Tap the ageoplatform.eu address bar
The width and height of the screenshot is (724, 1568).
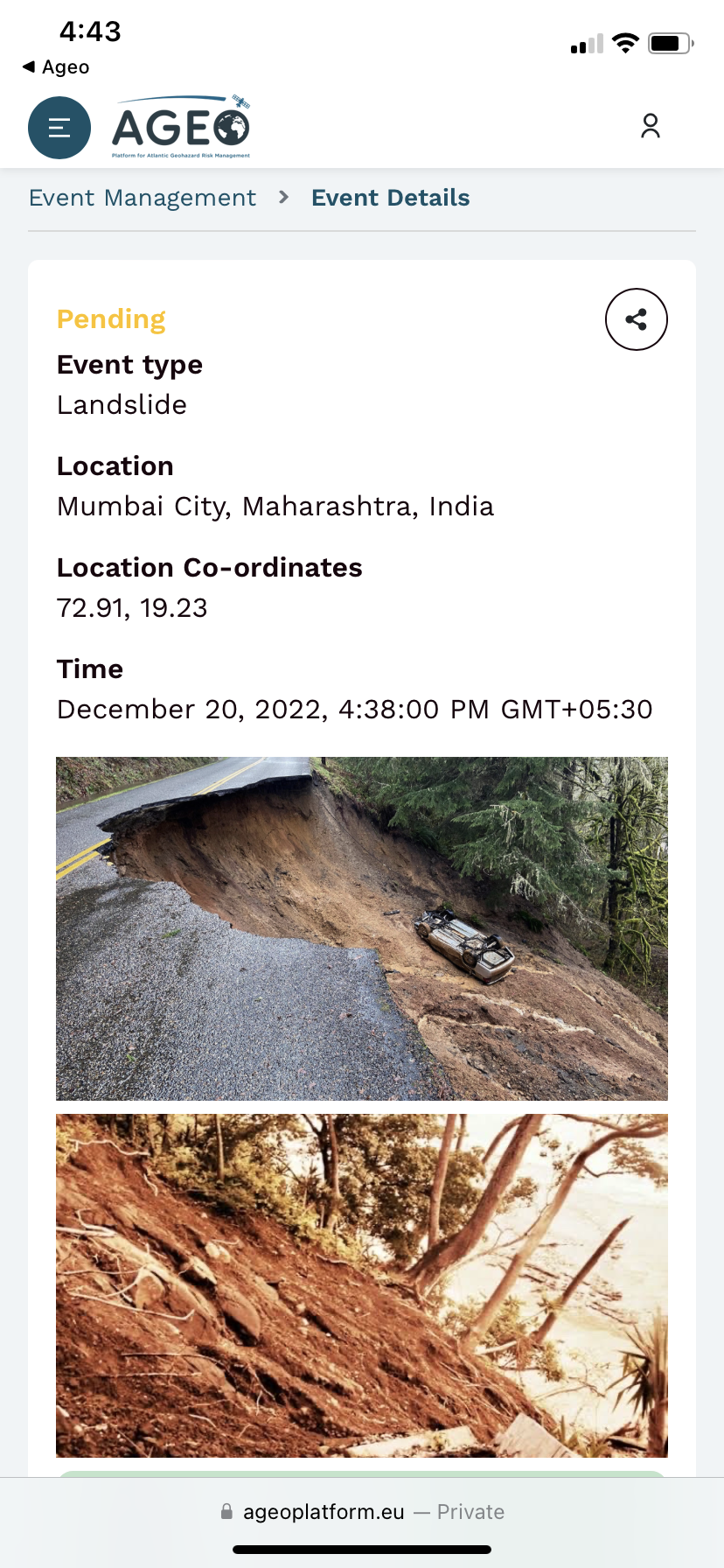point(362,1512)
